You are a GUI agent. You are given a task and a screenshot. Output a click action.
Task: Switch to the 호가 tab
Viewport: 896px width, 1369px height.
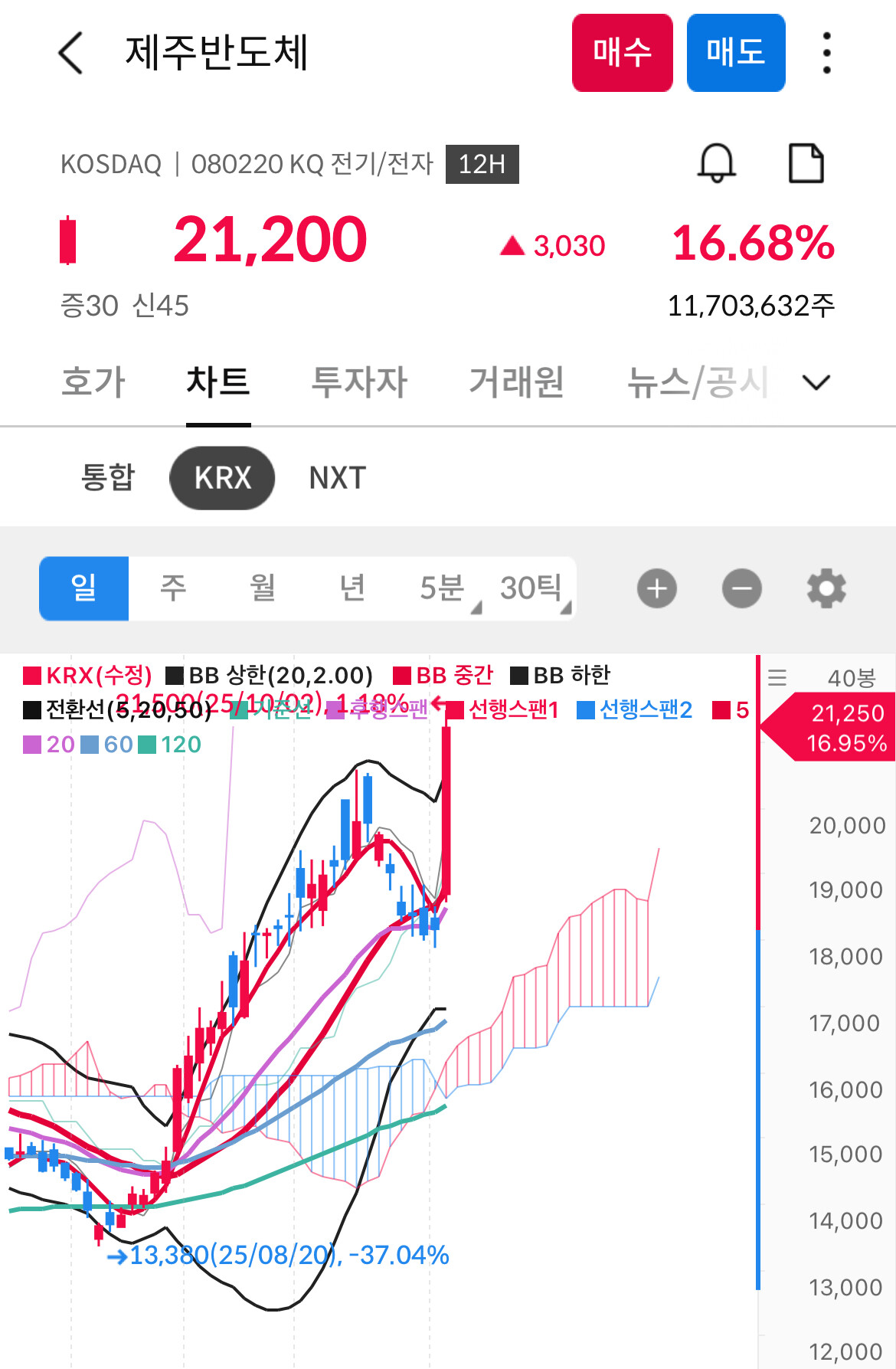(93, 382)
